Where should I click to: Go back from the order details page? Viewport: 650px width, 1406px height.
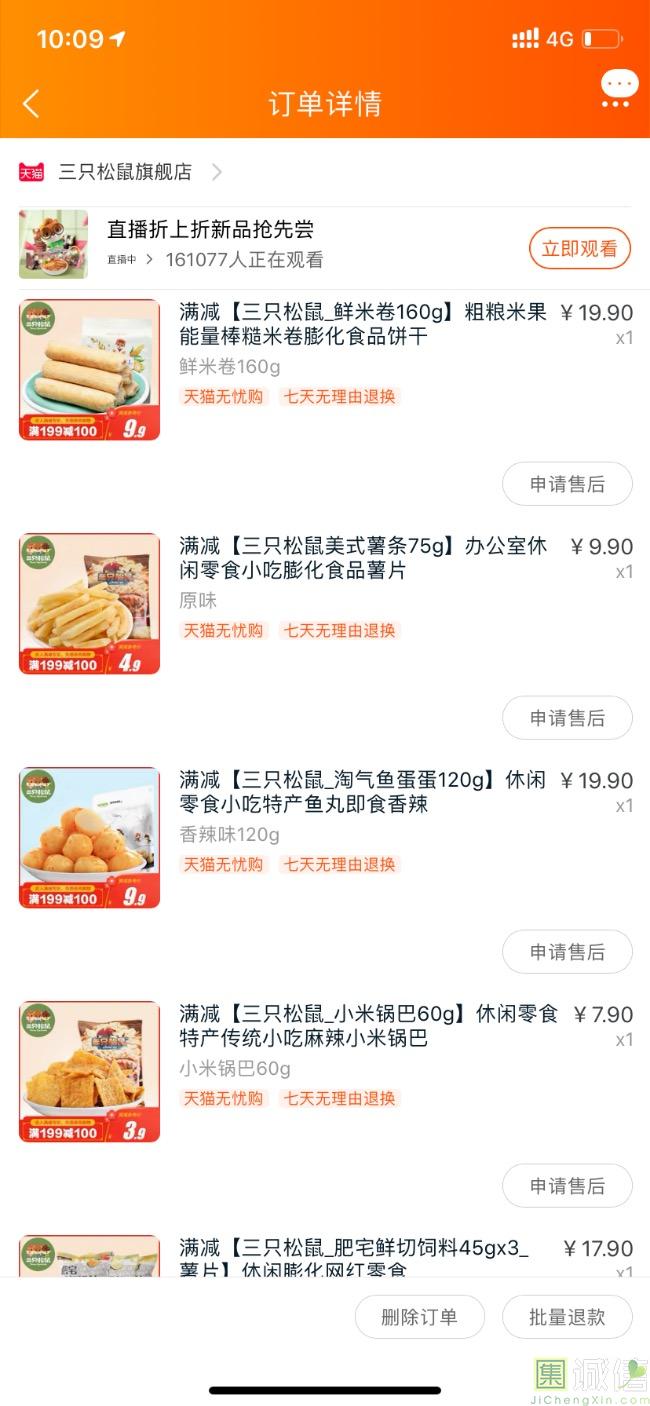(32, 103)
